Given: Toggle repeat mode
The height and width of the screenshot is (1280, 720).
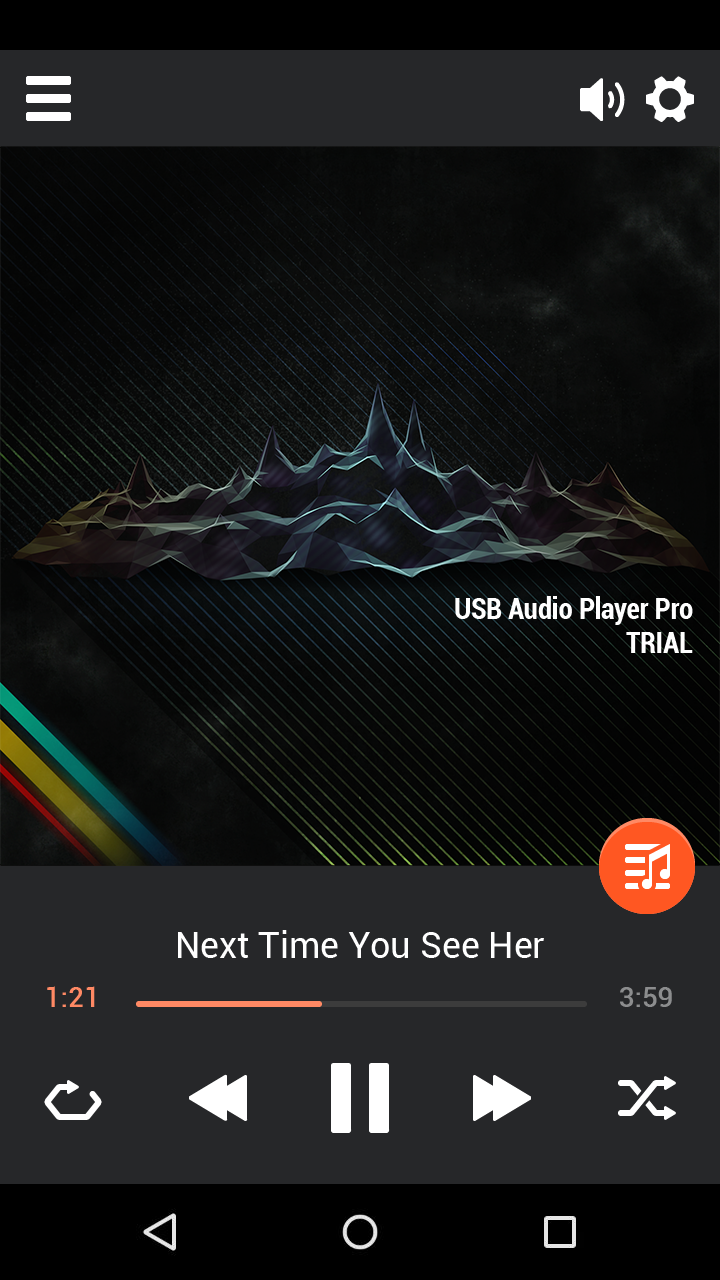Looking at the screenshot, I should pos(73,1100).
